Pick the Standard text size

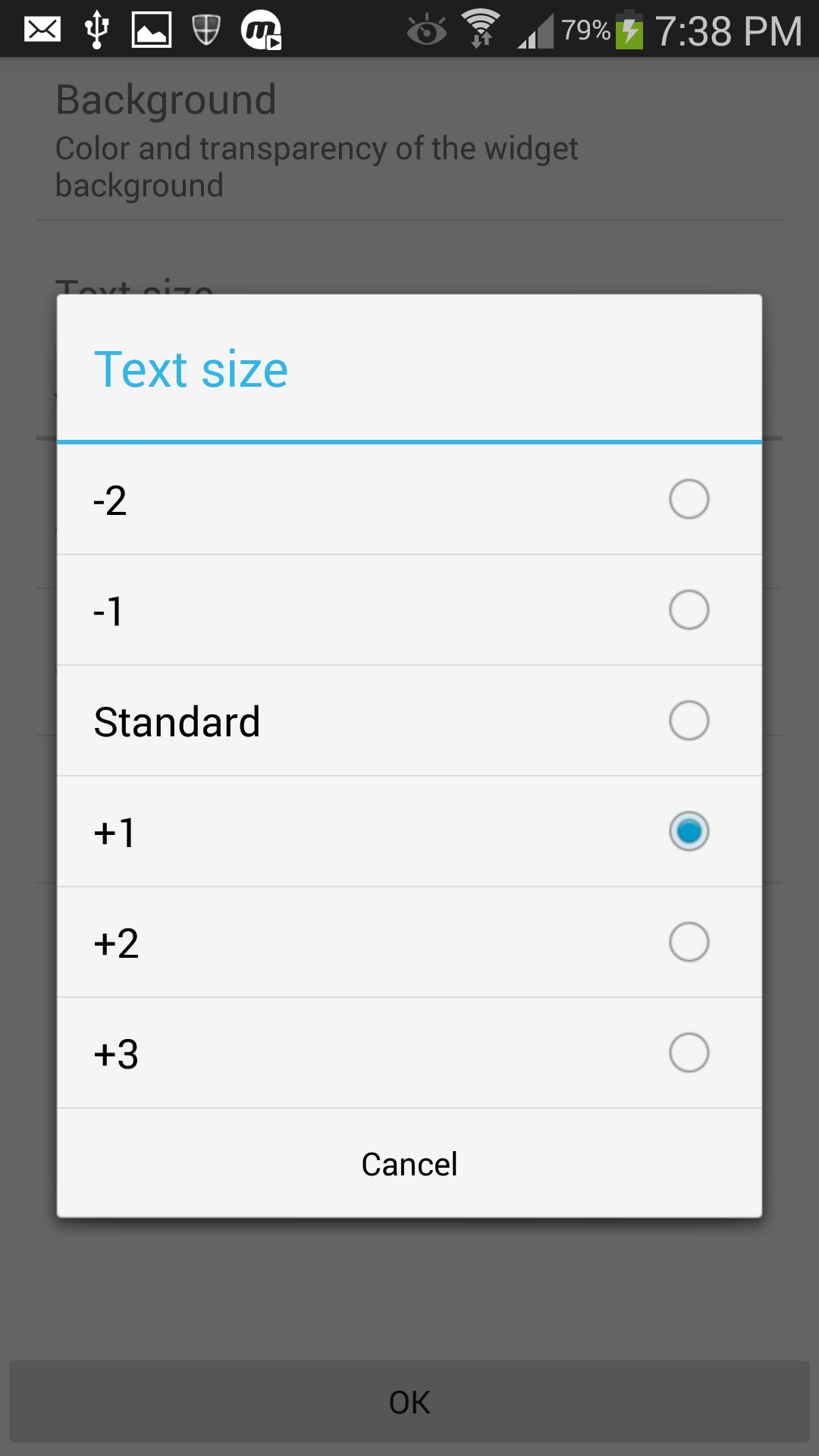pos(409,721)
